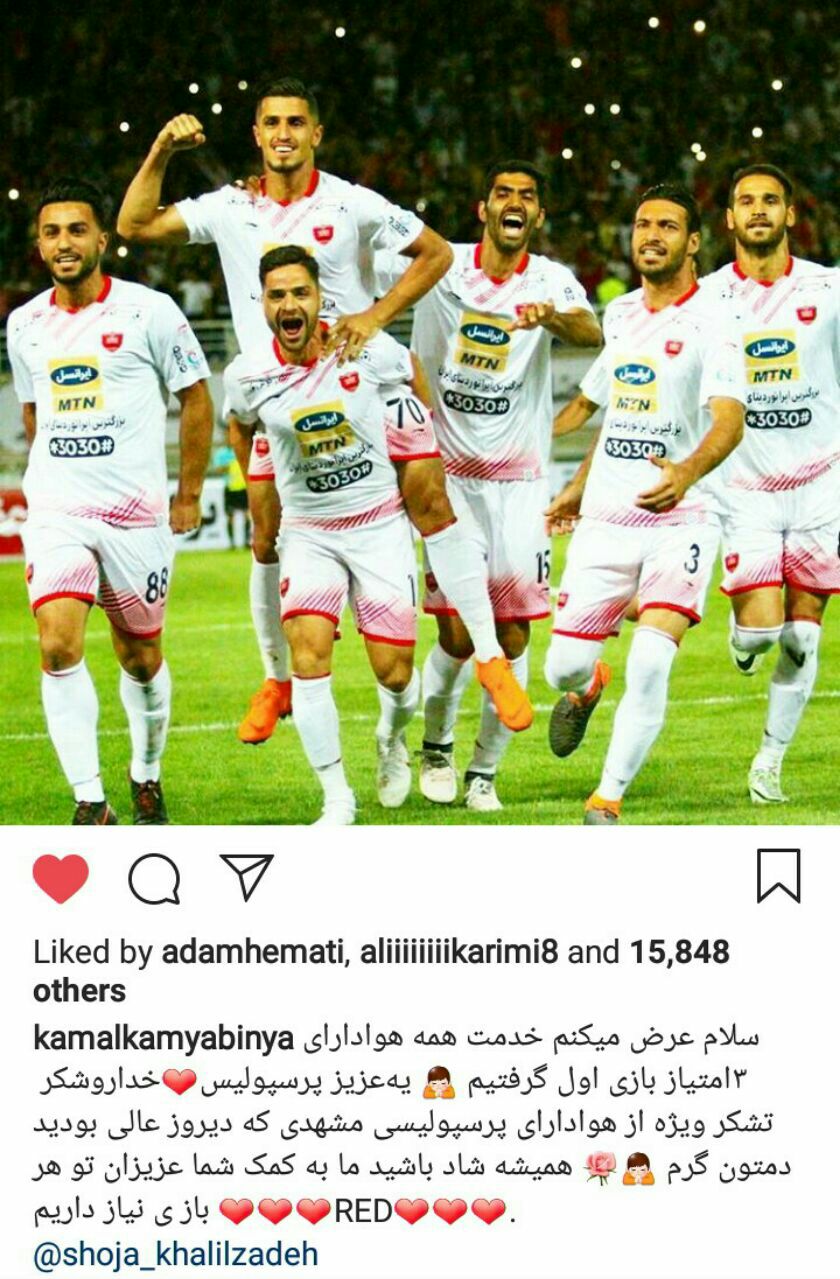Bookmark this post

(778, 876)
